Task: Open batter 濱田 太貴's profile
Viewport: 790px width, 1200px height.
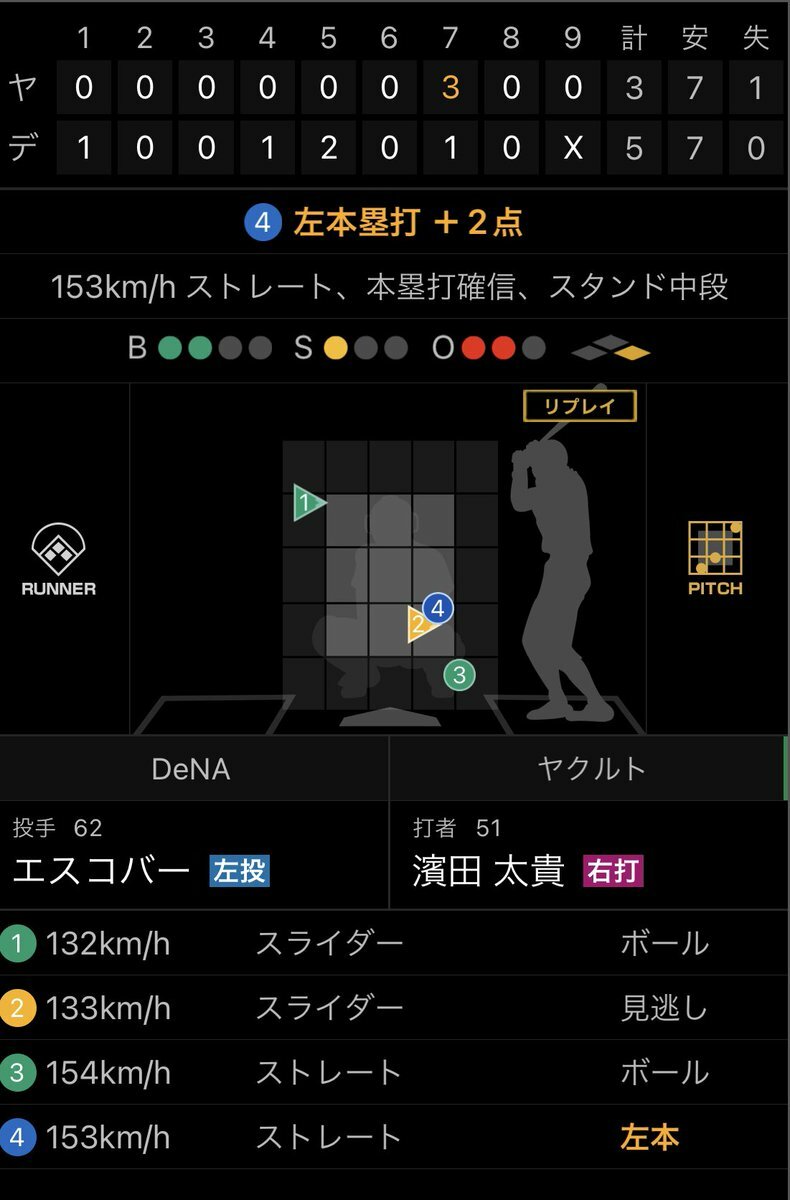Action: pos(488,870)
